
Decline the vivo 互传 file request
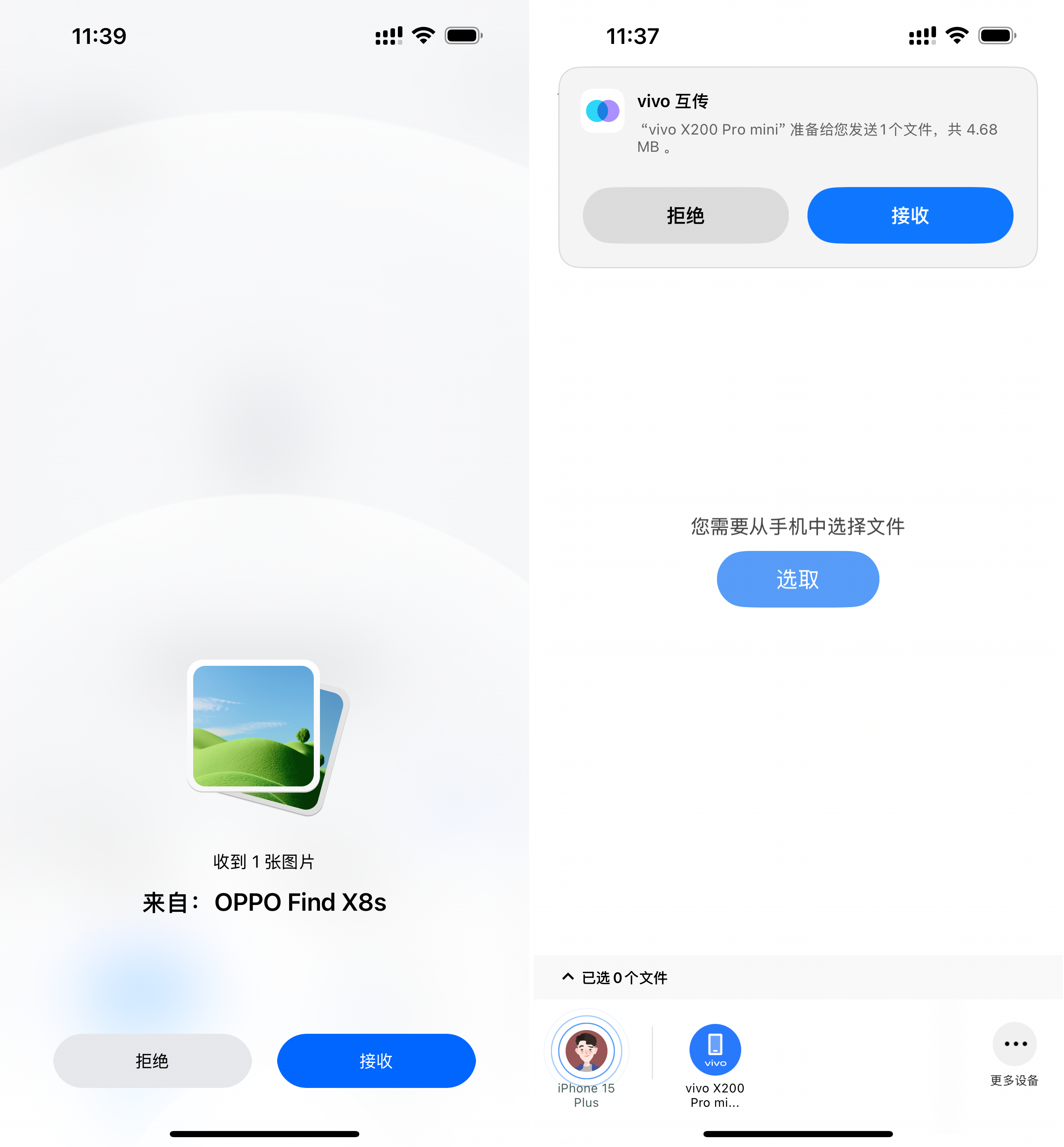coord(685,215)
